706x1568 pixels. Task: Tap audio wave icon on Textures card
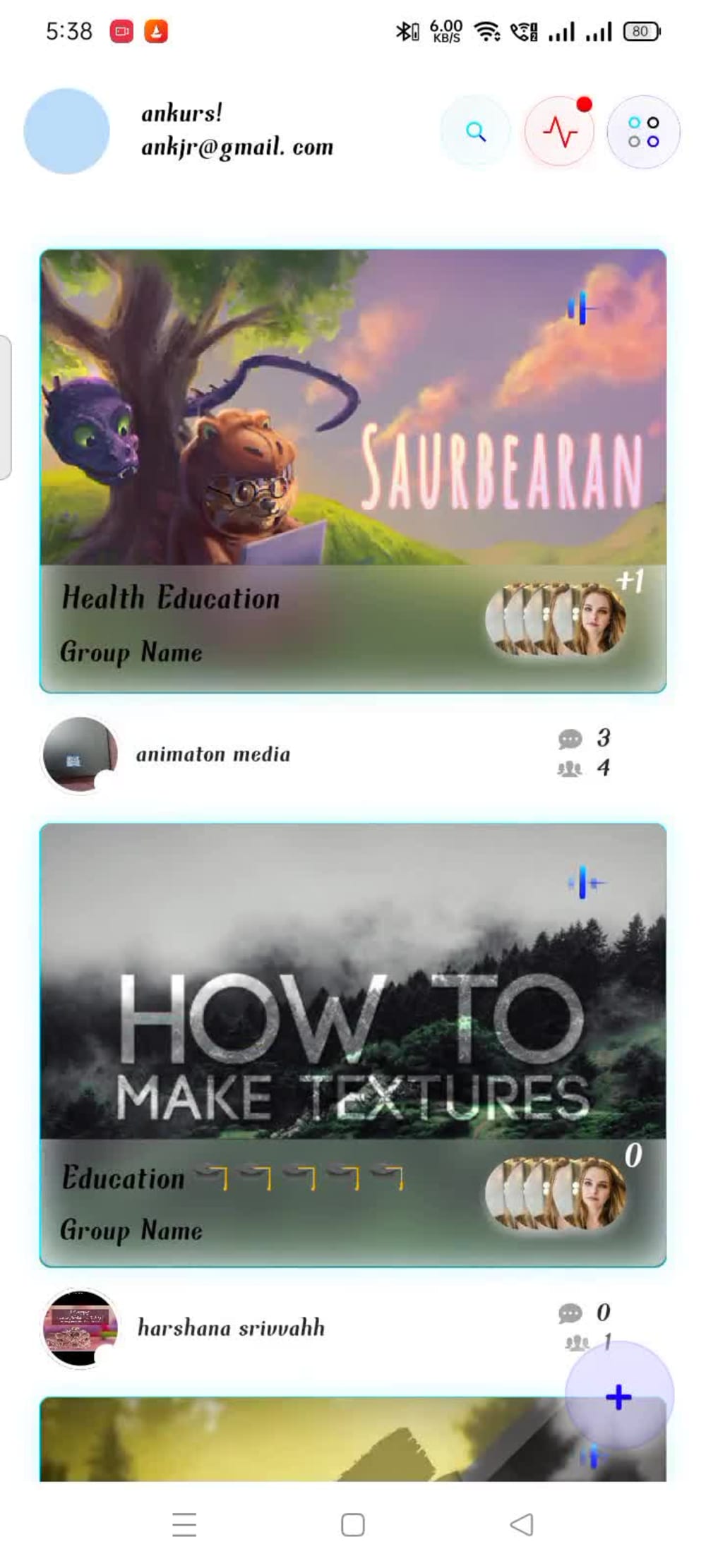(x=584, y=882)
